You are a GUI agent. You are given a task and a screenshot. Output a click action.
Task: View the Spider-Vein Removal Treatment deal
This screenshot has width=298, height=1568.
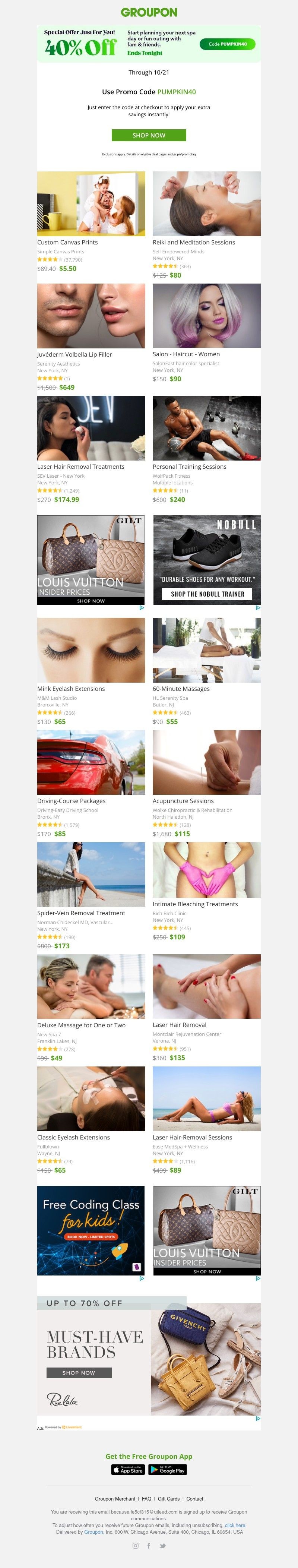pyautogui.click(x=91, y=874)
